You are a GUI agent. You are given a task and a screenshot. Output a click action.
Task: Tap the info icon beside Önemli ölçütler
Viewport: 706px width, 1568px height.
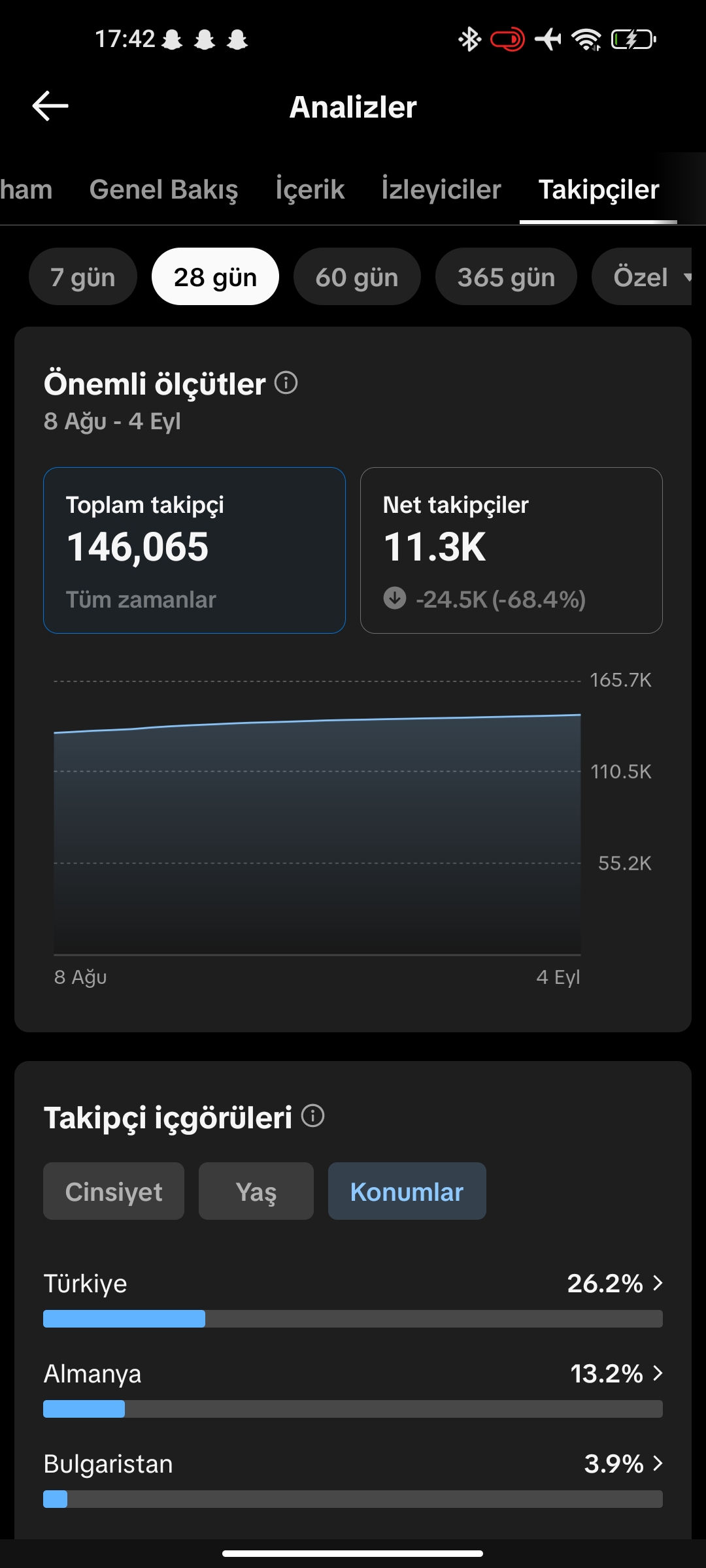click(286, 383)
